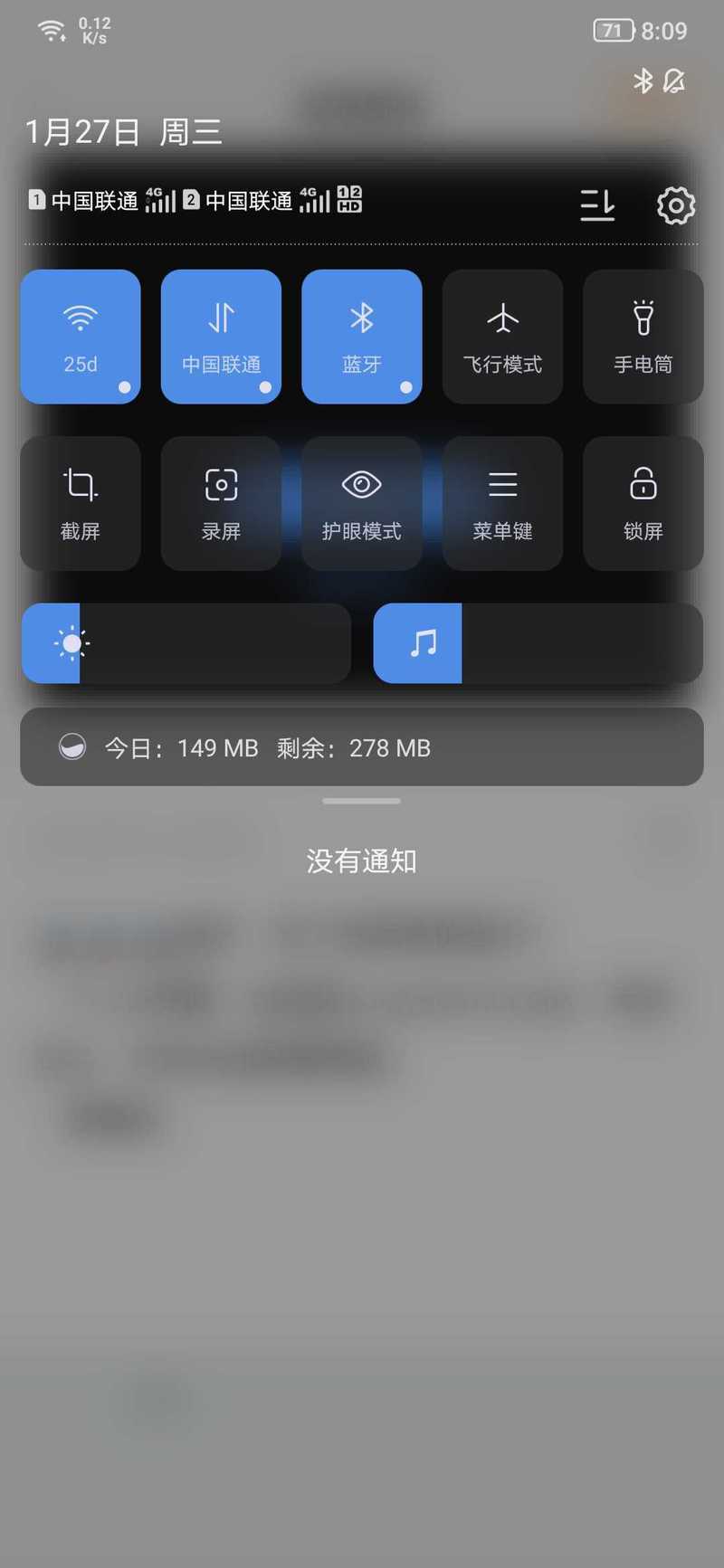Start screen recording with 录屏
Viewport: 724px width, 1568px height.
(221, 503)
